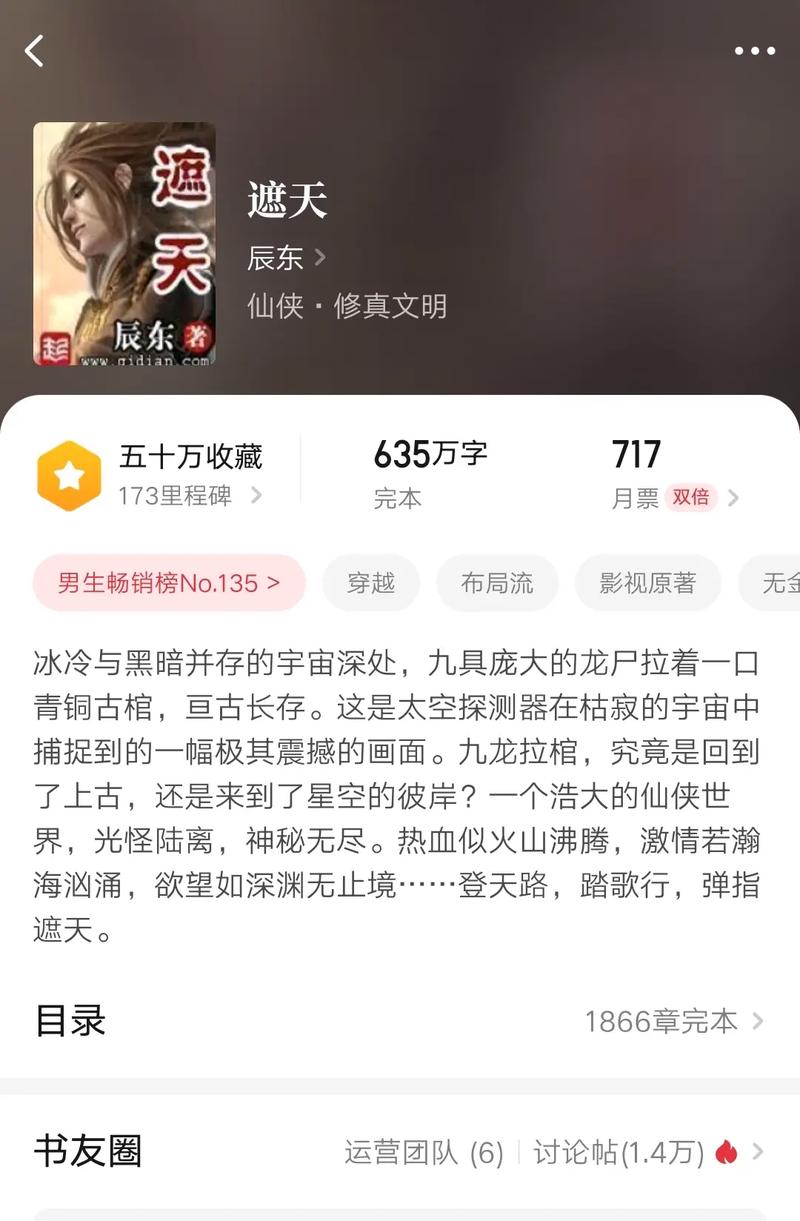Open the 仙侠·修真文明 category
800x1221 pixels.
click(347, 306)
